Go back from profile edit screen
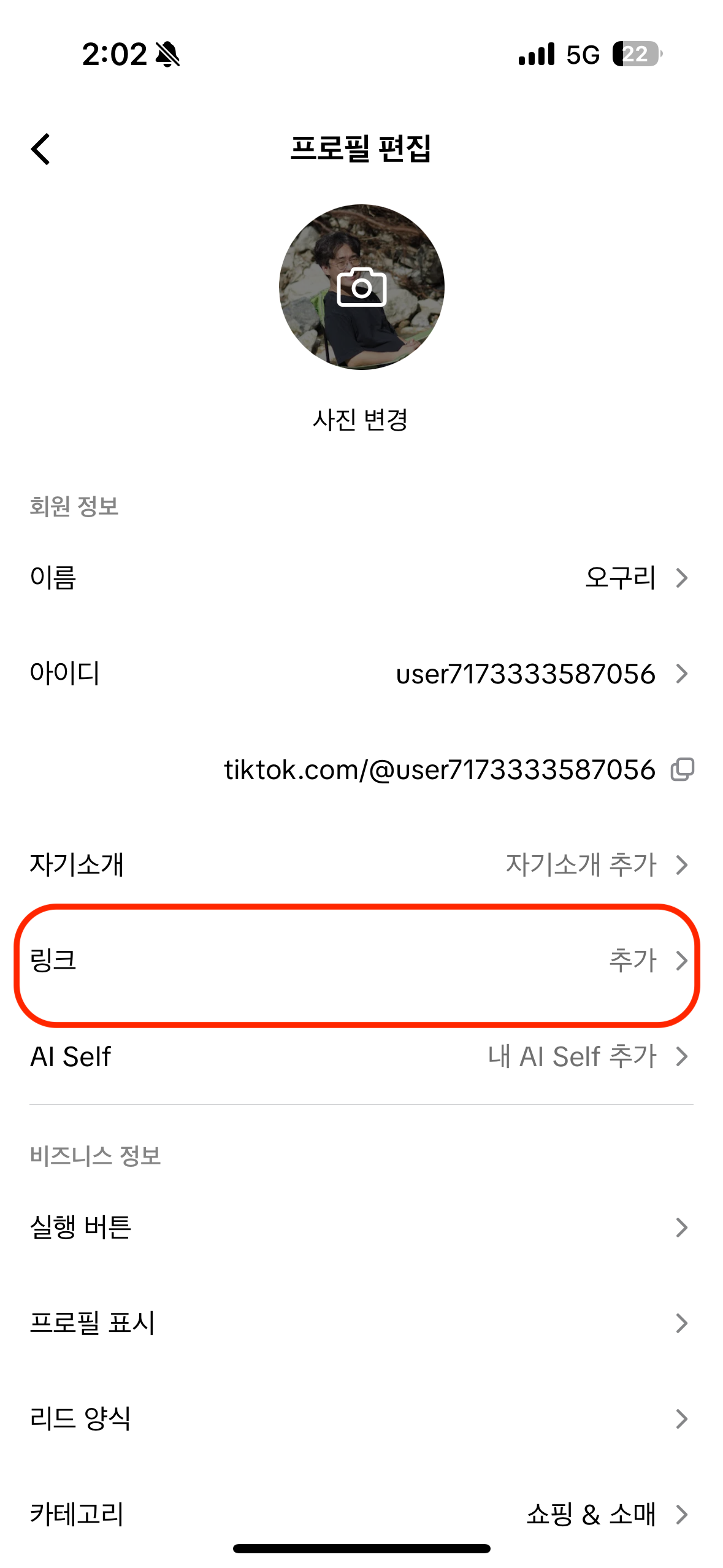The width and height of the screenshot is (723, 1568). pyautogui.click(x=40, y=149)
